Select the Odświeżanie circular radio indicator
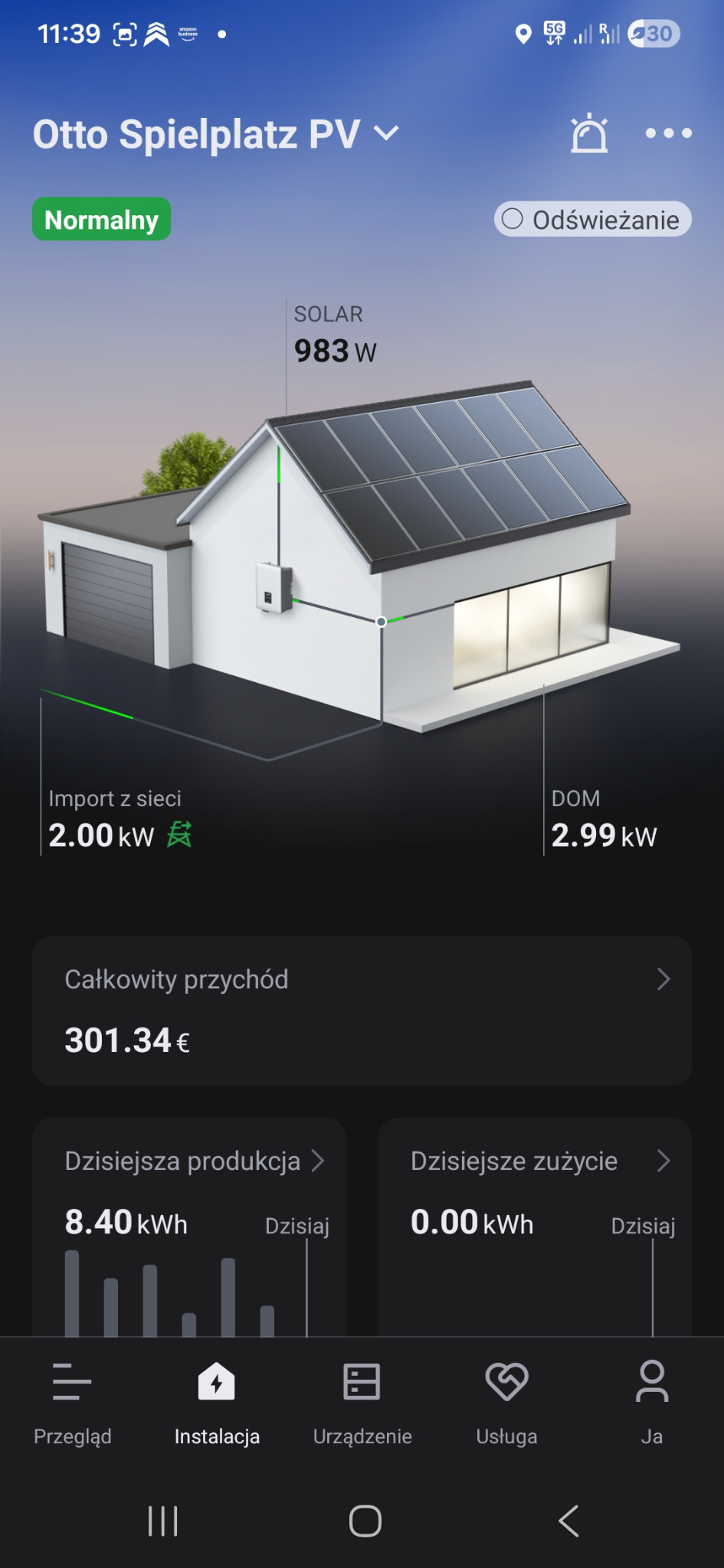 click(514, 220)
